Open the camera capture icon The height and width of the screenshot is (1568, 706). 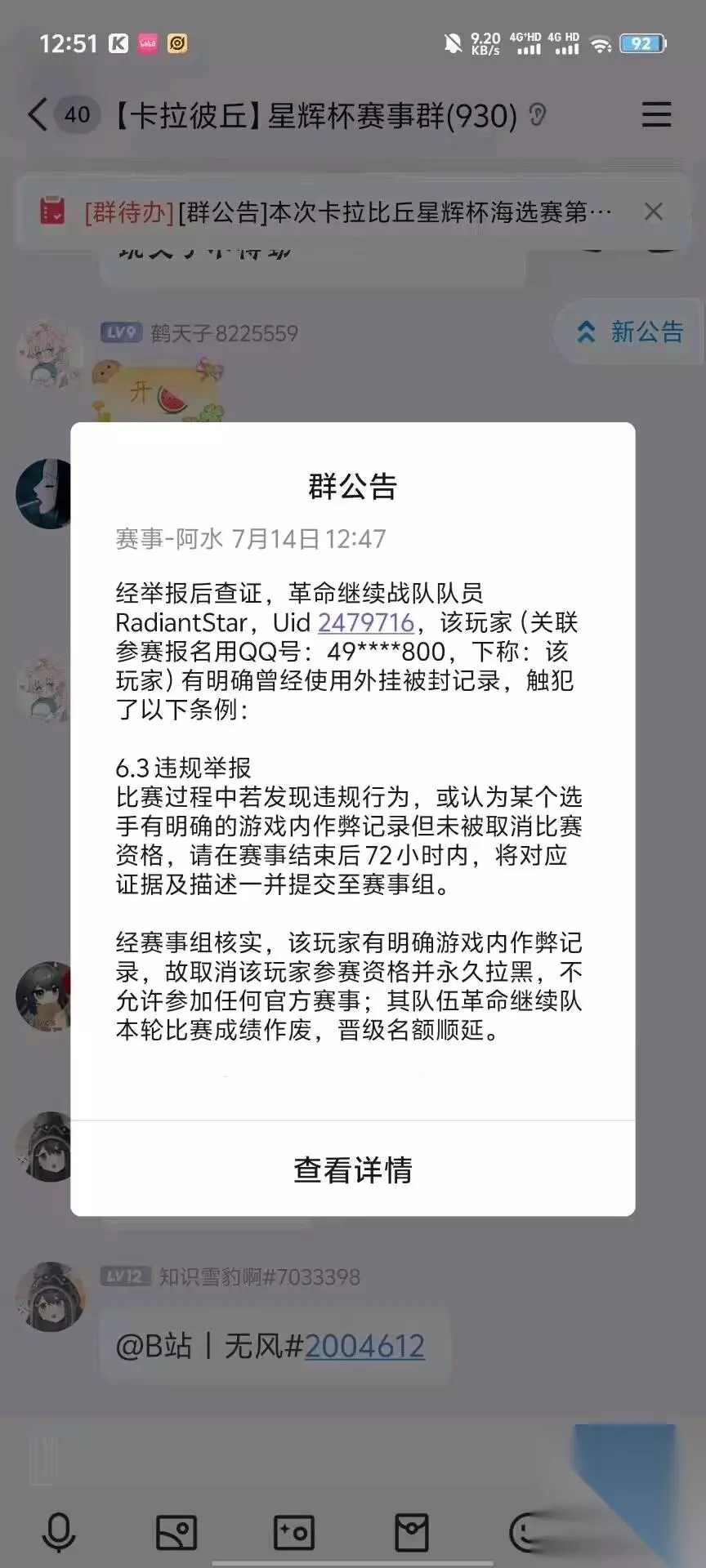pos(293,1531)
